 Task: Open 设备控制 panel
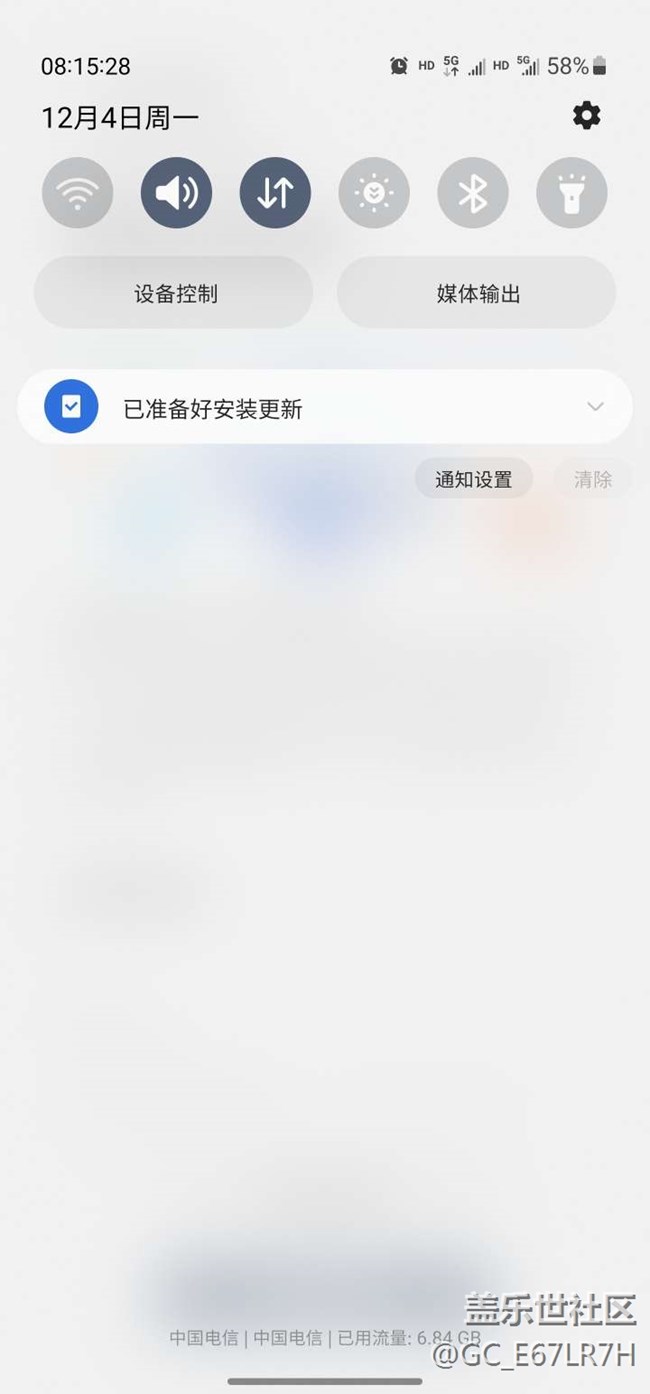174,293
